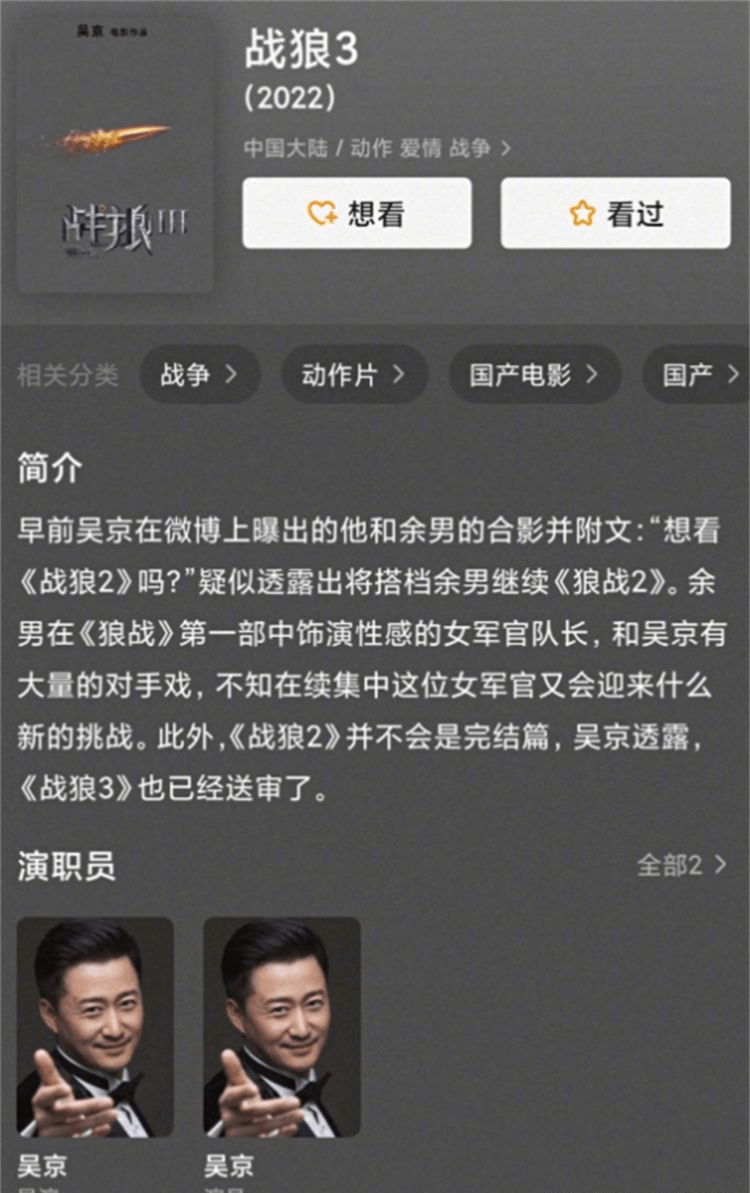
Task: Expand the 国产电影 category chip
Action: [x=535, y=374]
